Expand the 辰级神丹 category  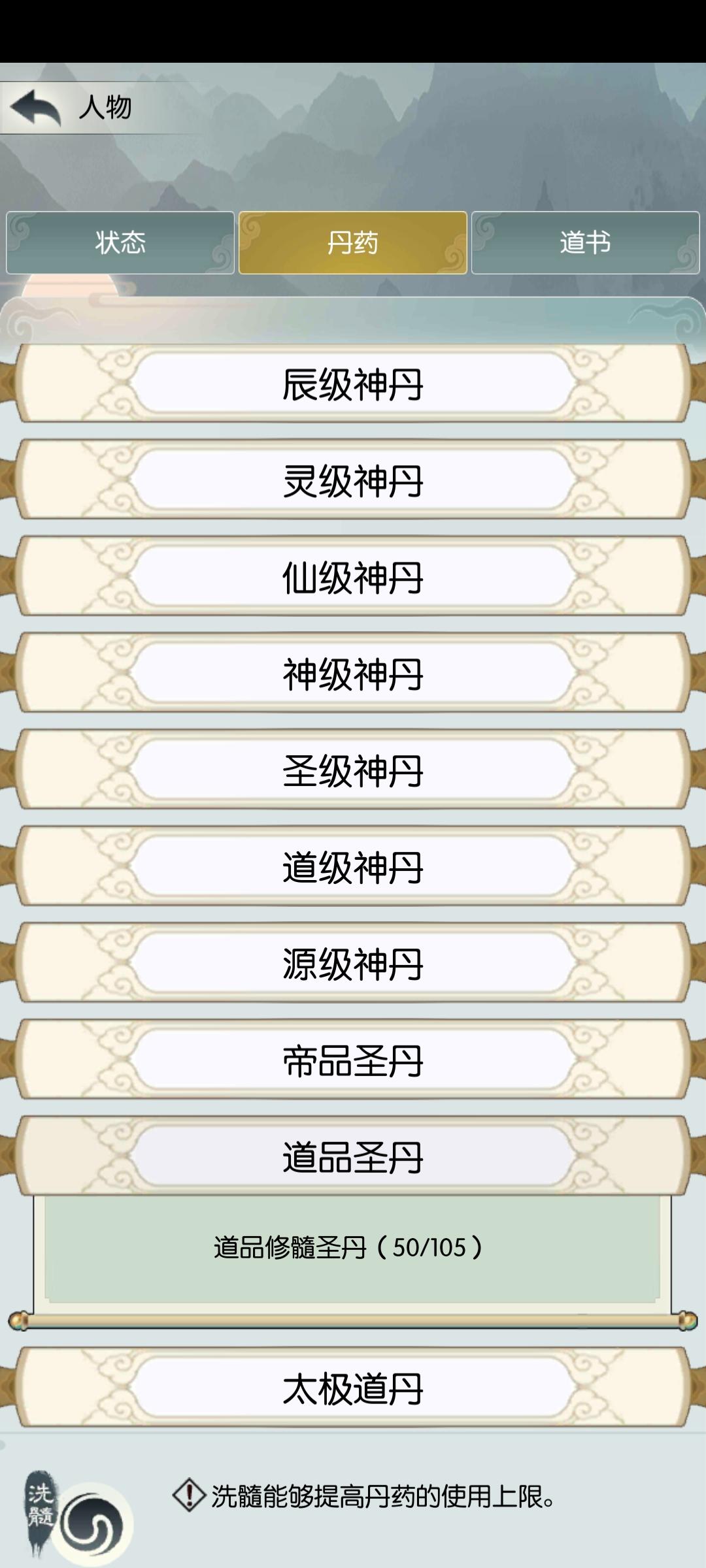[x=353, y=385]
